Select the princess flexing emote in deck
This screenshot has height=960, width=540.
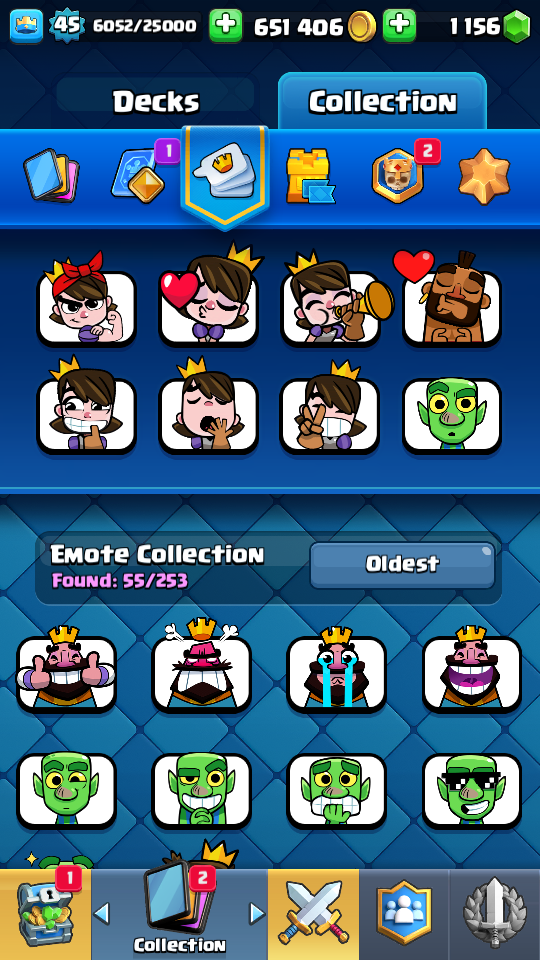tap(86, 299)
